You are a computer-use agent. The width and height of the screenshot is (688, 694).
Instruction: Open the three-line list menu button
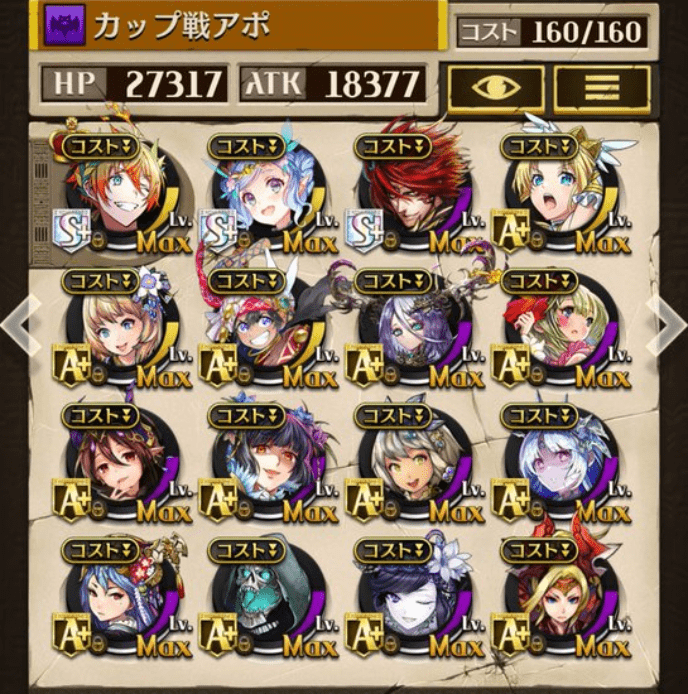[601, 88]
